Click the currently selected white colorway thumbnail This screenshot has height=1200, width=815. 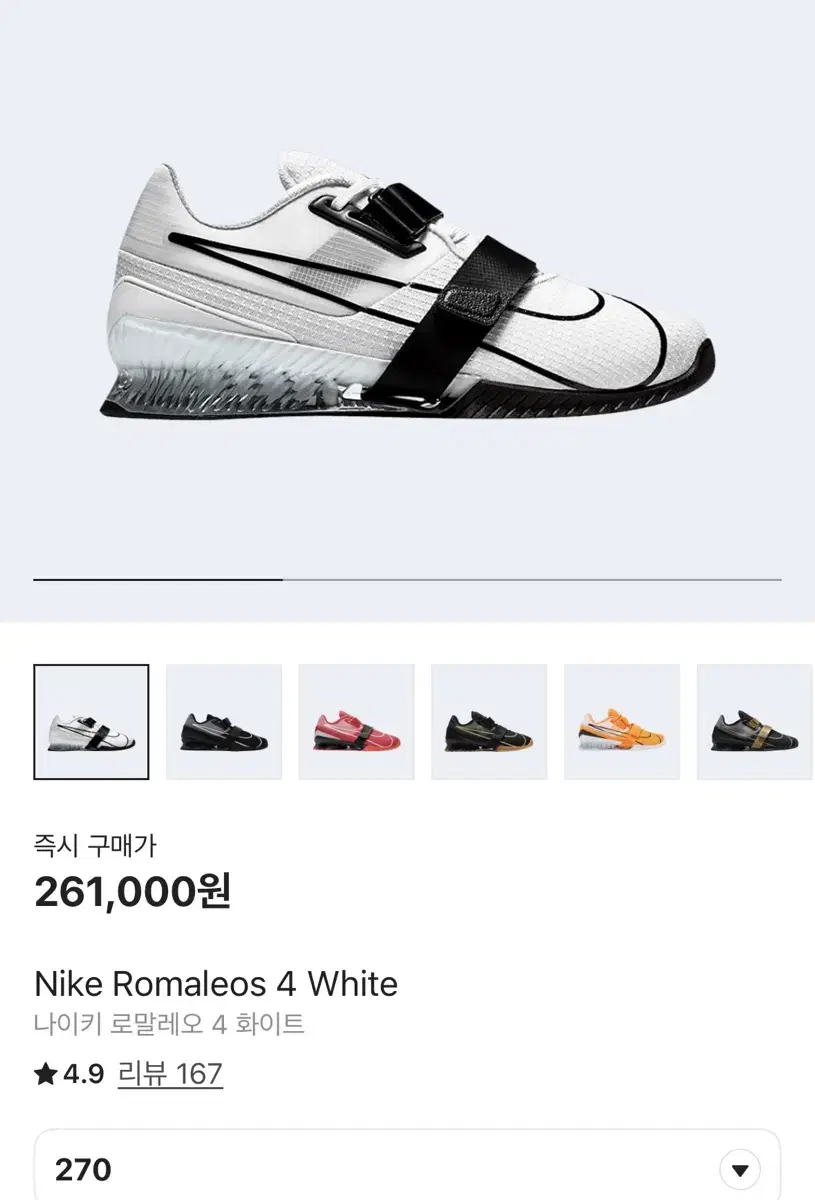[x=91, y=722]
